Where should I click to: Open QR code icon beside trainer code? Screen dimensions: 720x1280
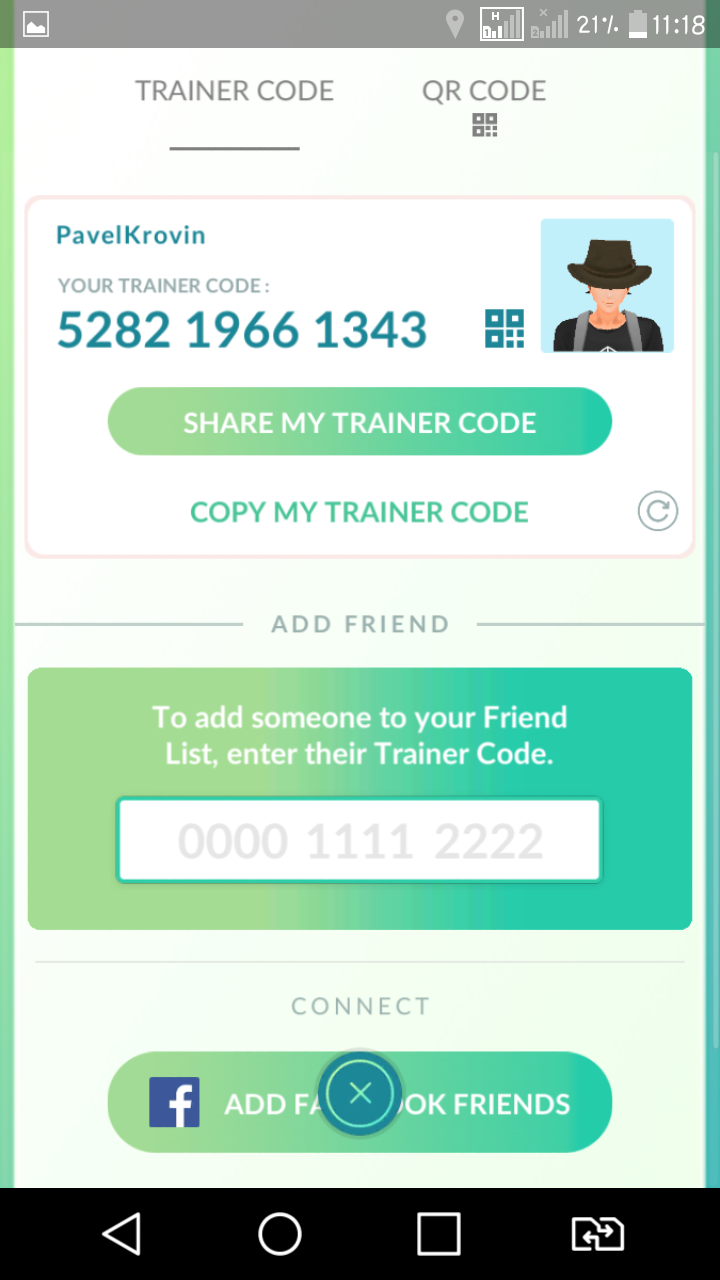click(x=504, y=329)
